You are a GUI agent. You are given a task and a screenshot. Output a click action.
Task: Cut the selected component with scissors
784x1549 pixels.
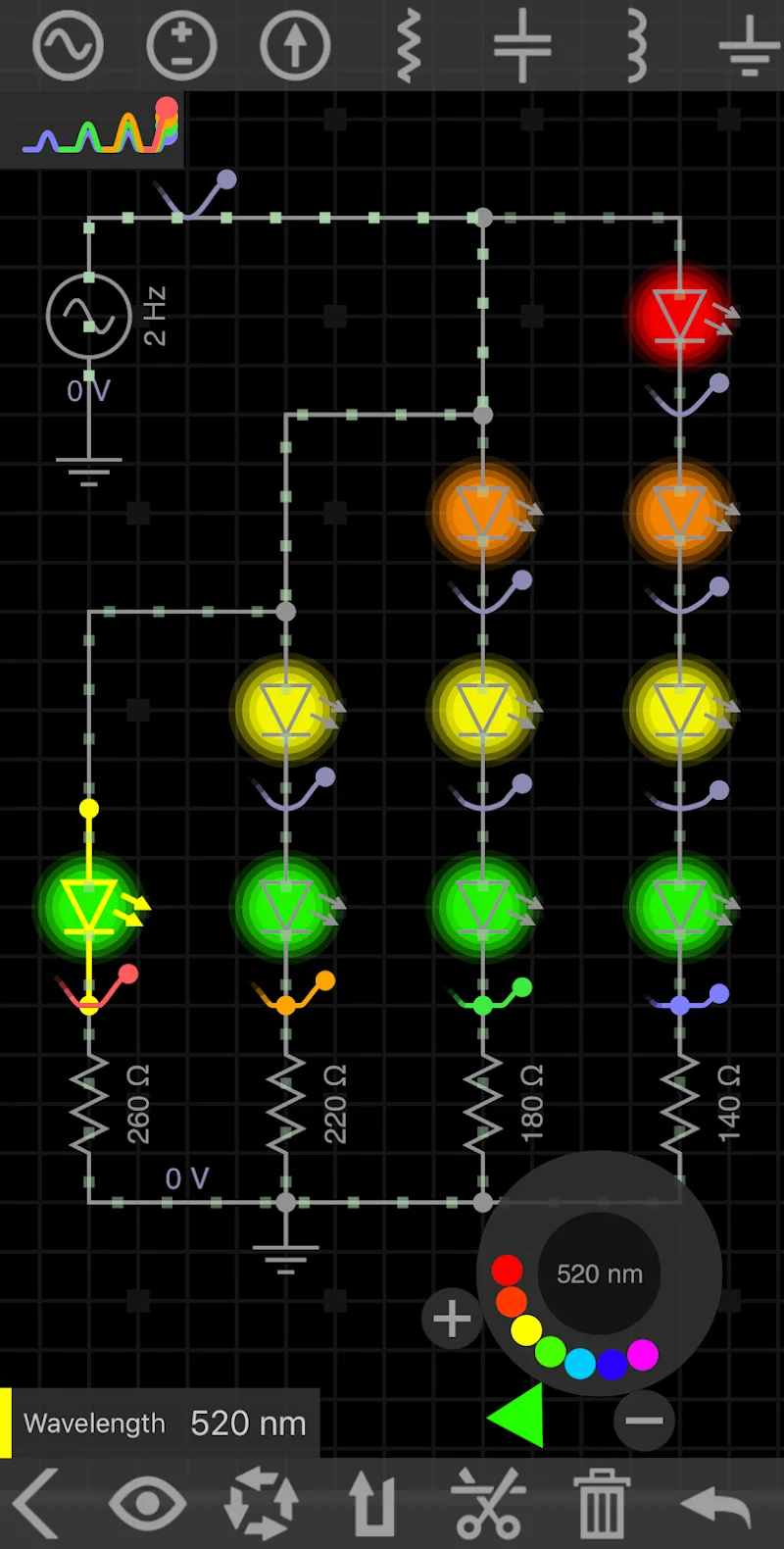coord(488,1503)
